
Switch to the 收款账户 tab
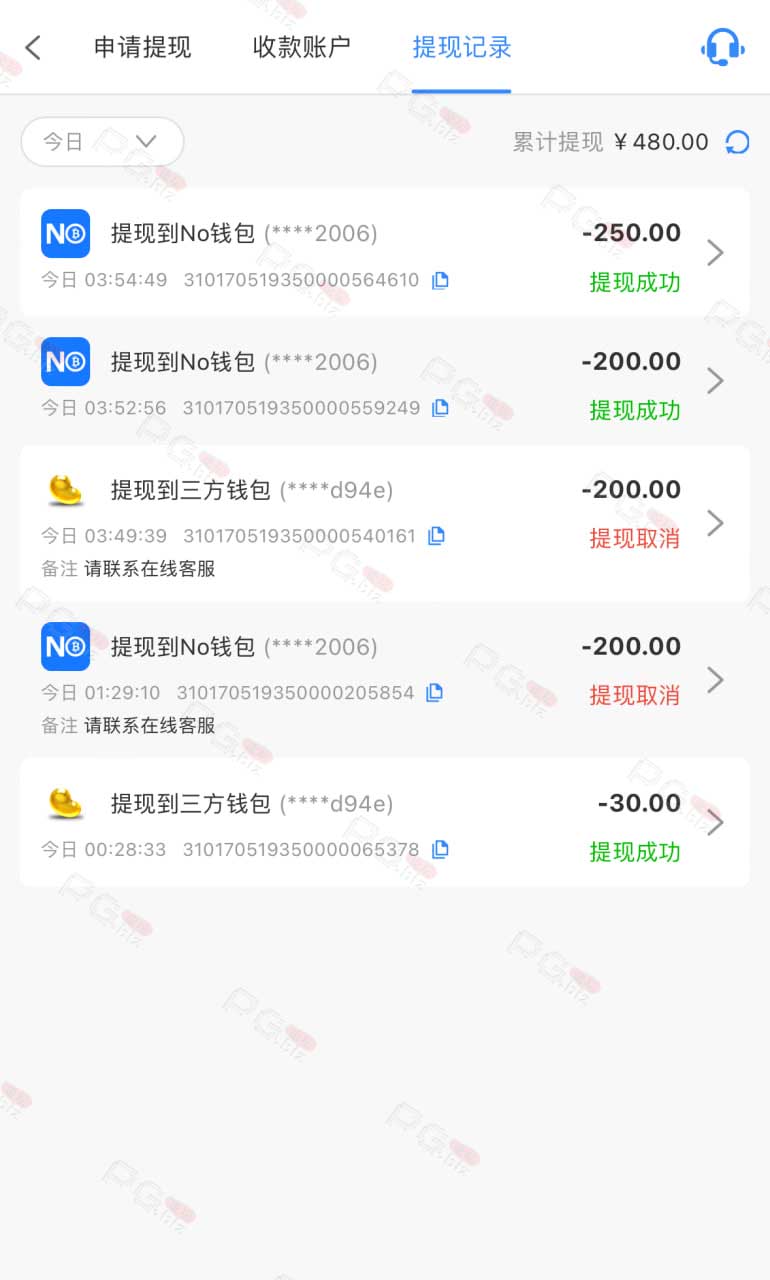302,47
